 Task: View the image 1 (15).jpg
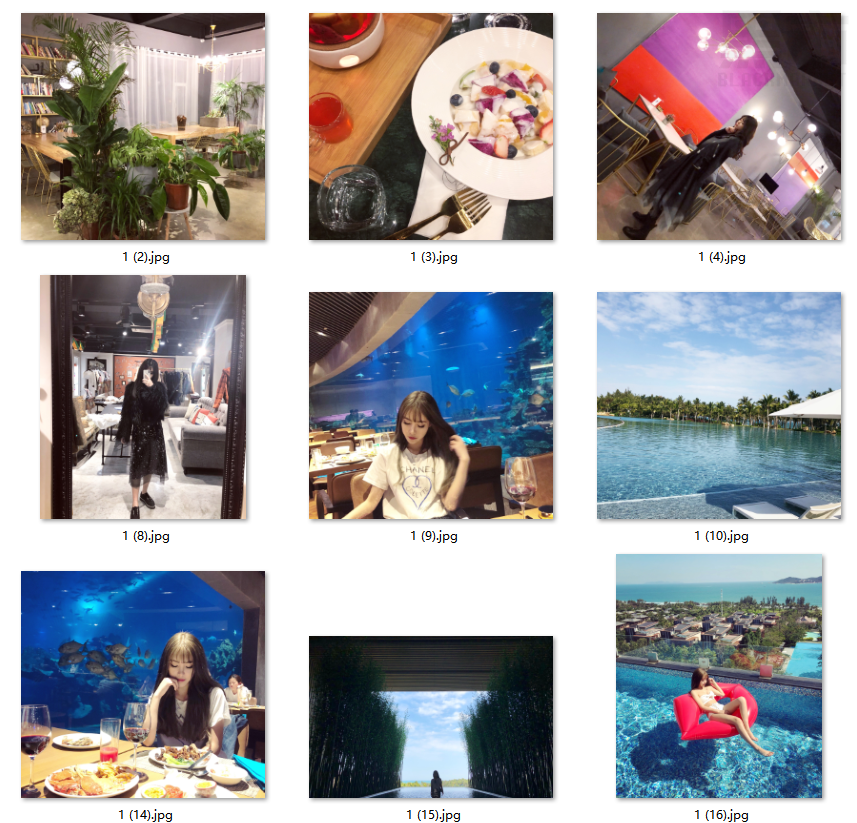431,716
